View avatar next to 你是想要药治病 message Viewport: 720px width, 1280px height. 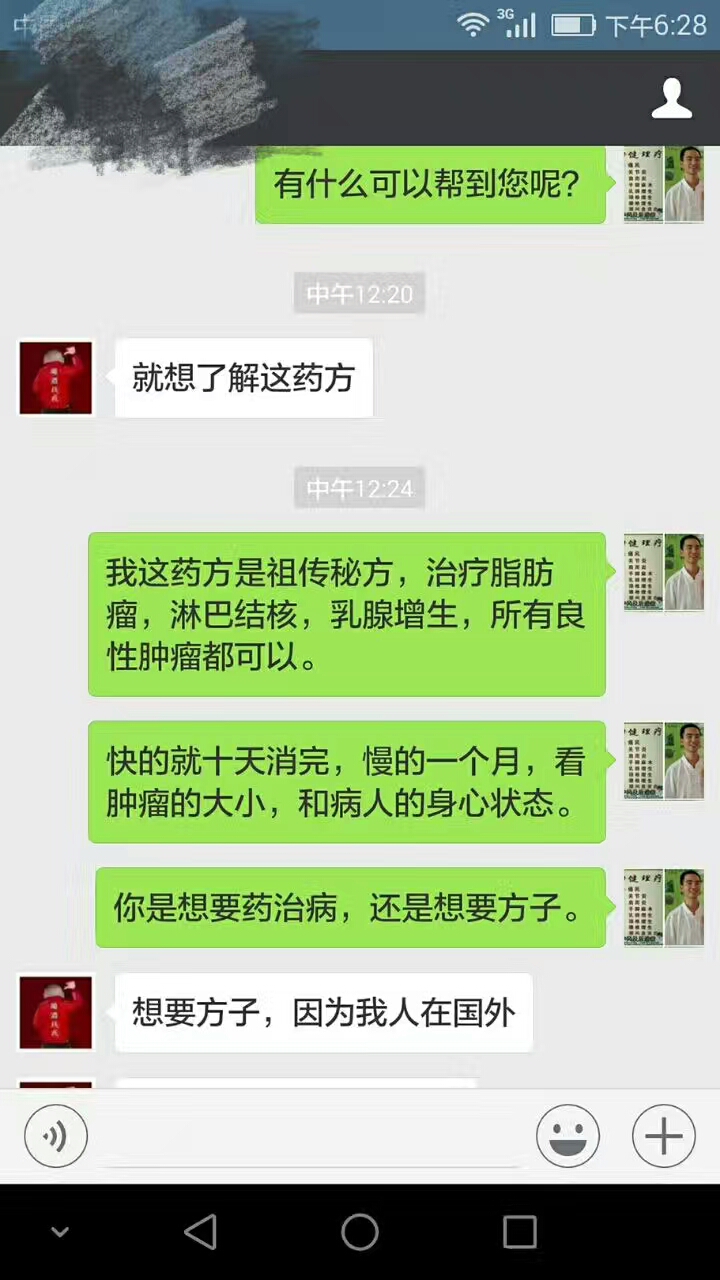664,907
